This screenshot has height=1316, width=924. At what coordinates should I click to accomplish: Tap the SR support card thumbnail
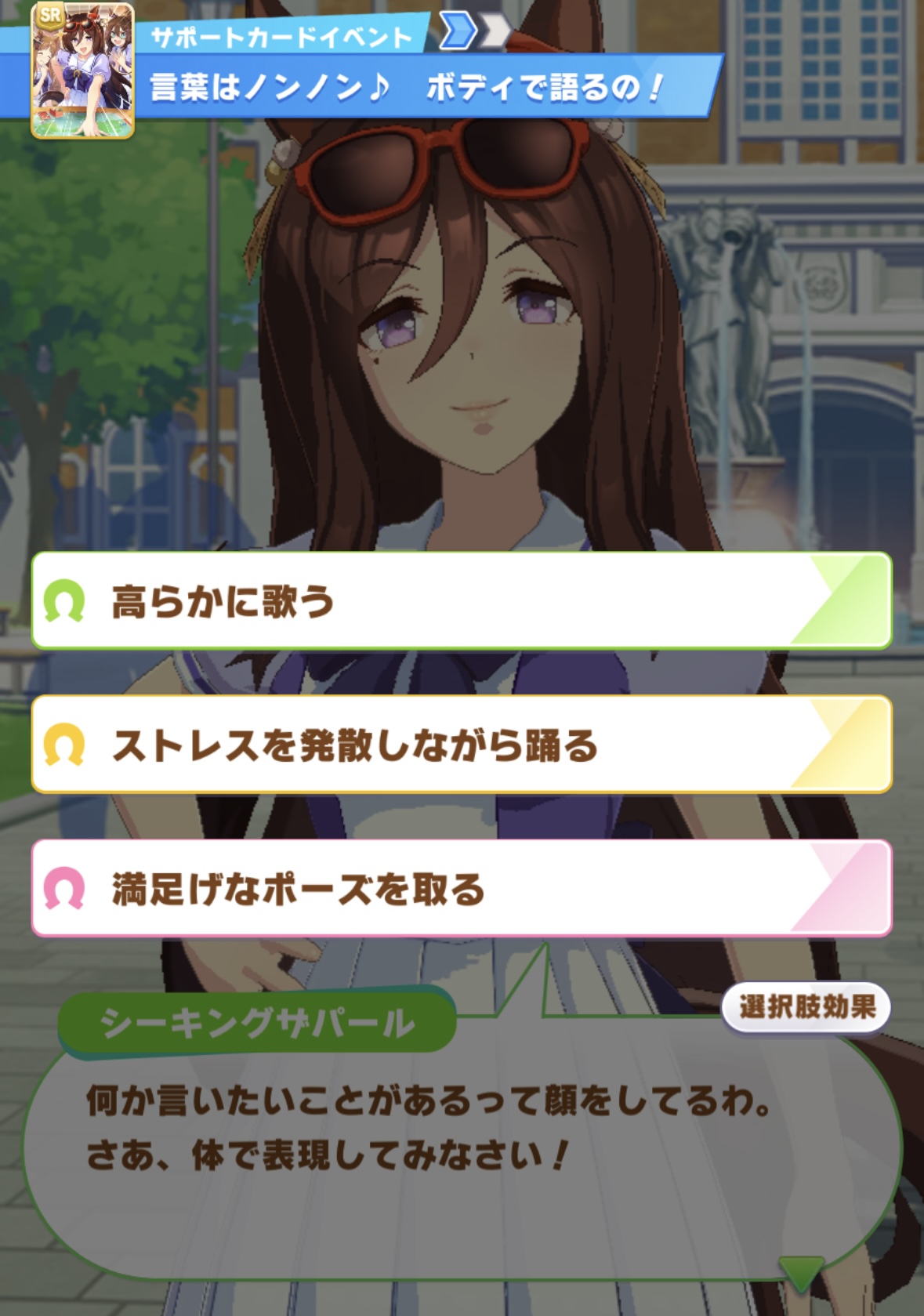[x=82, y=71]
